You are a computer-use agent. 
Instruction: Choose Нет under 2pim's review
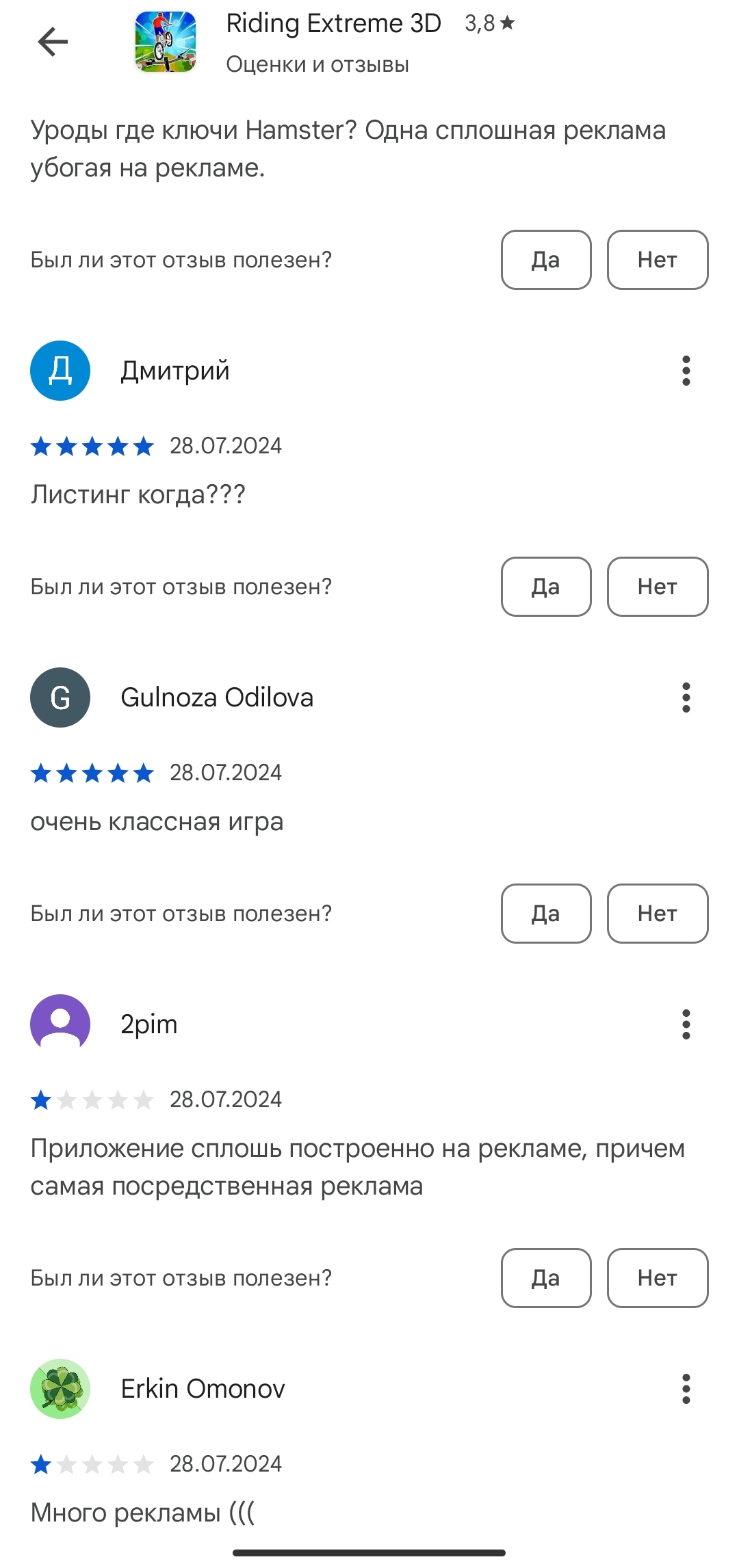pyautogui.click(x=657, y=1278)
